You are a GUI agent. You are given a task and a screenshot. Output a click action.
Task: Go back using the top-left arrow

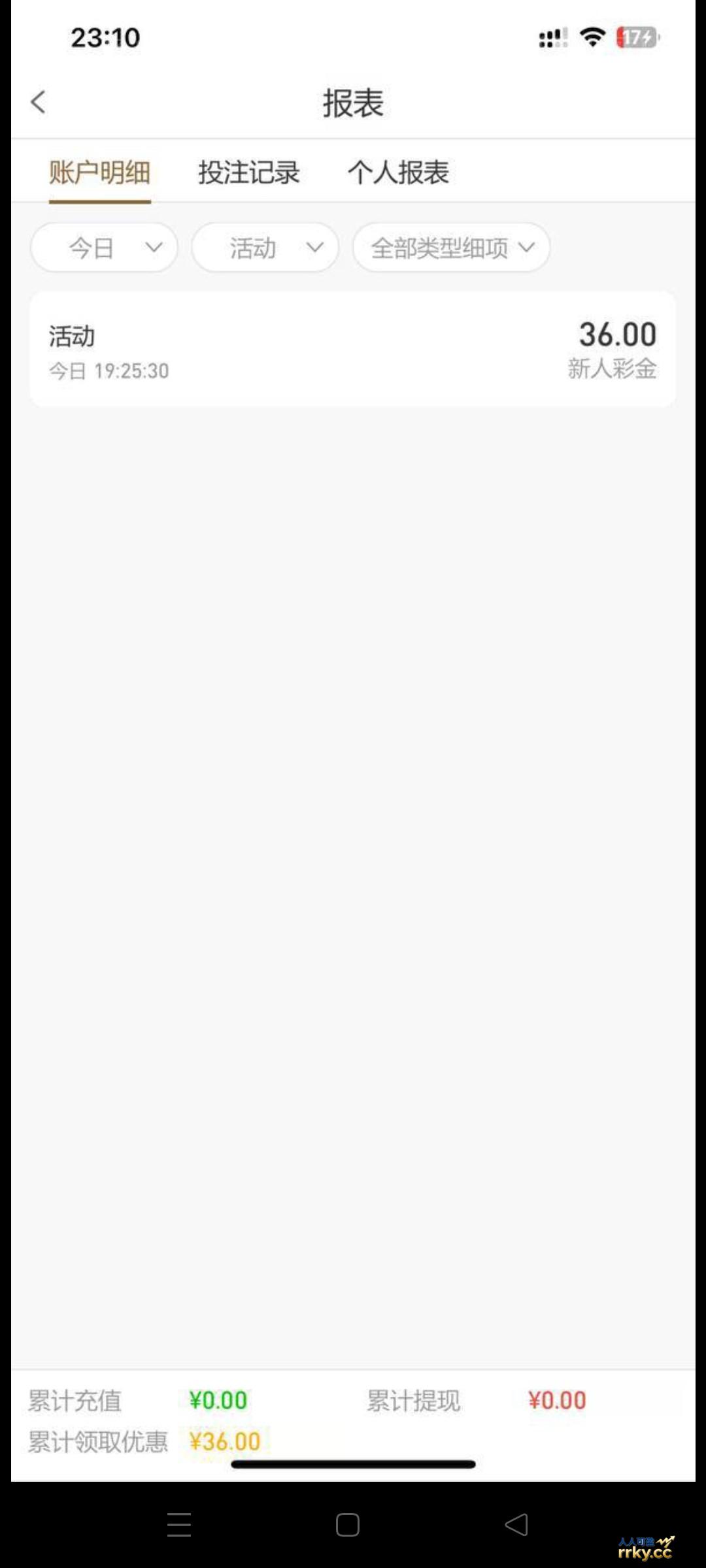(x=39, y=103)
